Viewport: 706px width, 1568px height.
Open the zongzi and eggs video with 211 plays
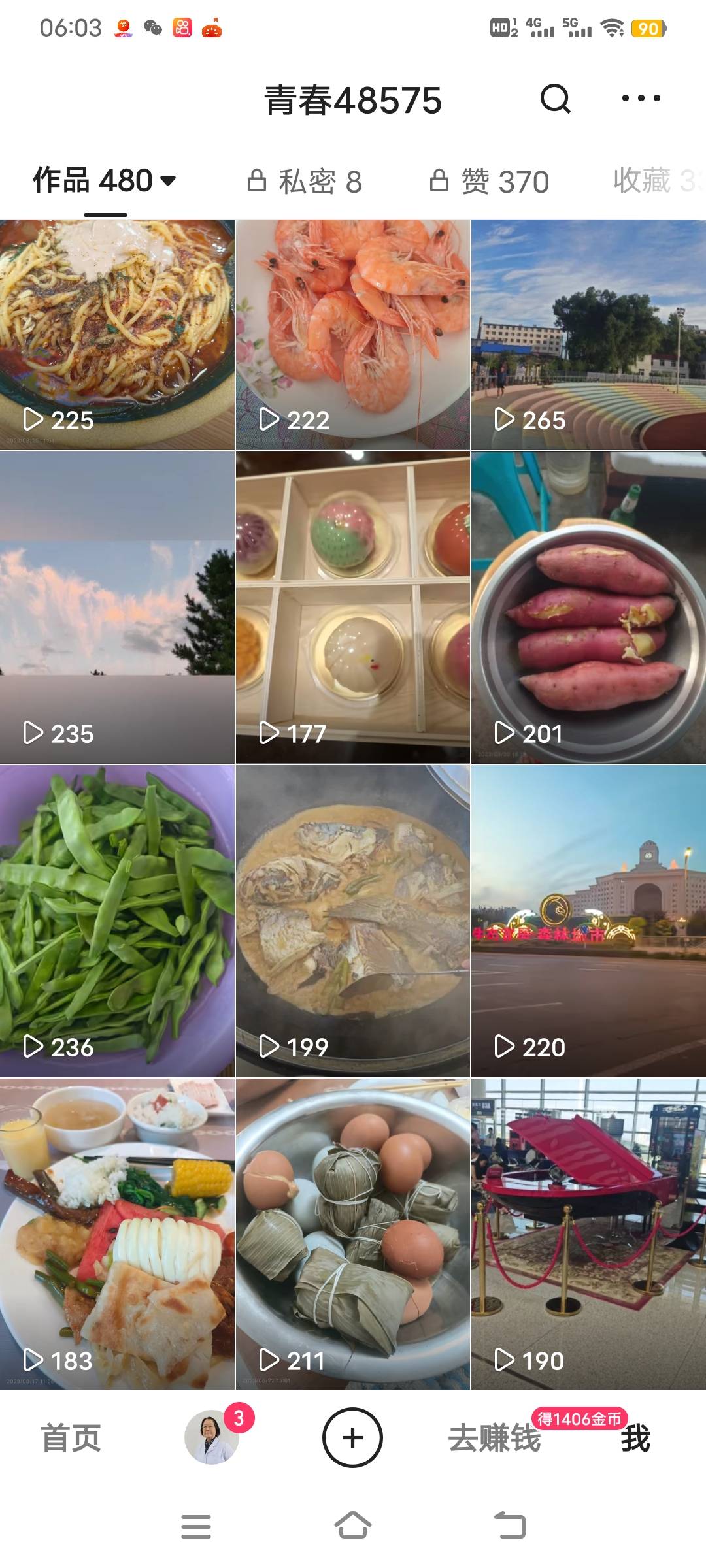tap(353, 1235)
